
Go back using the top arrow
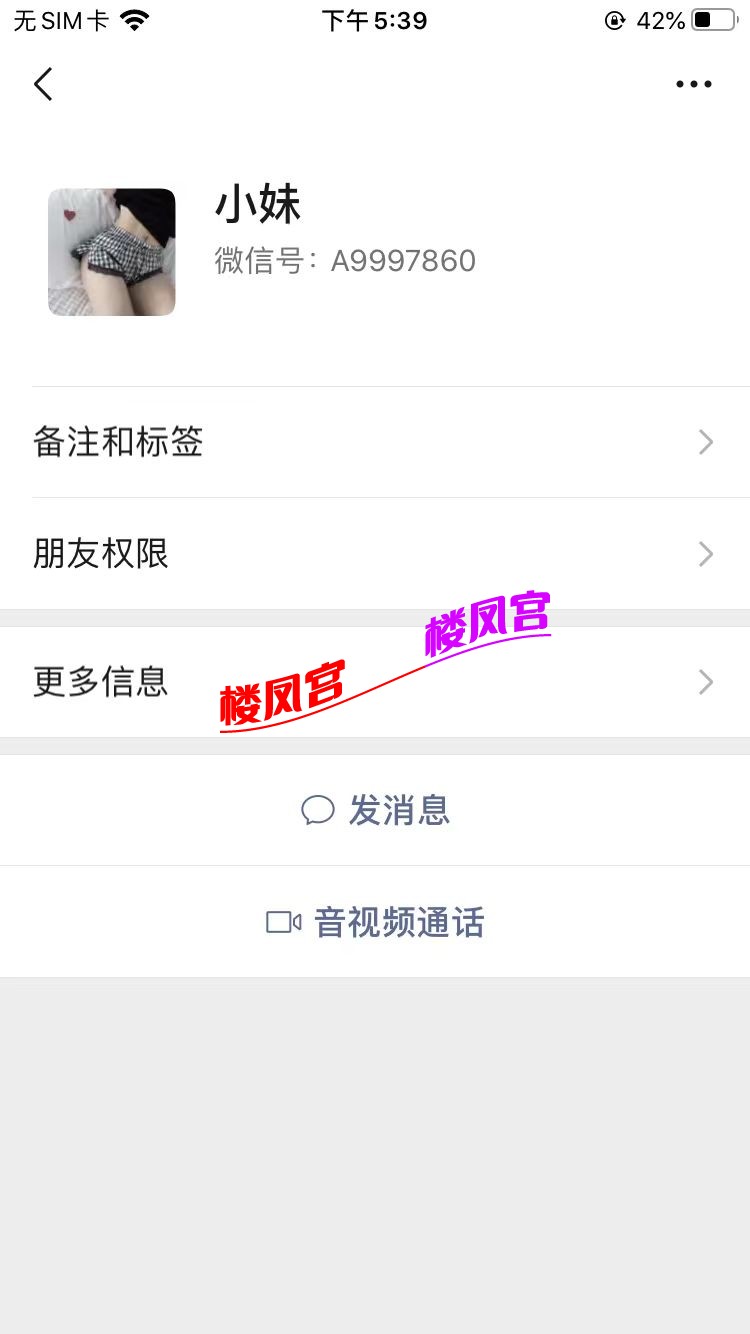[x=43, y=84]
